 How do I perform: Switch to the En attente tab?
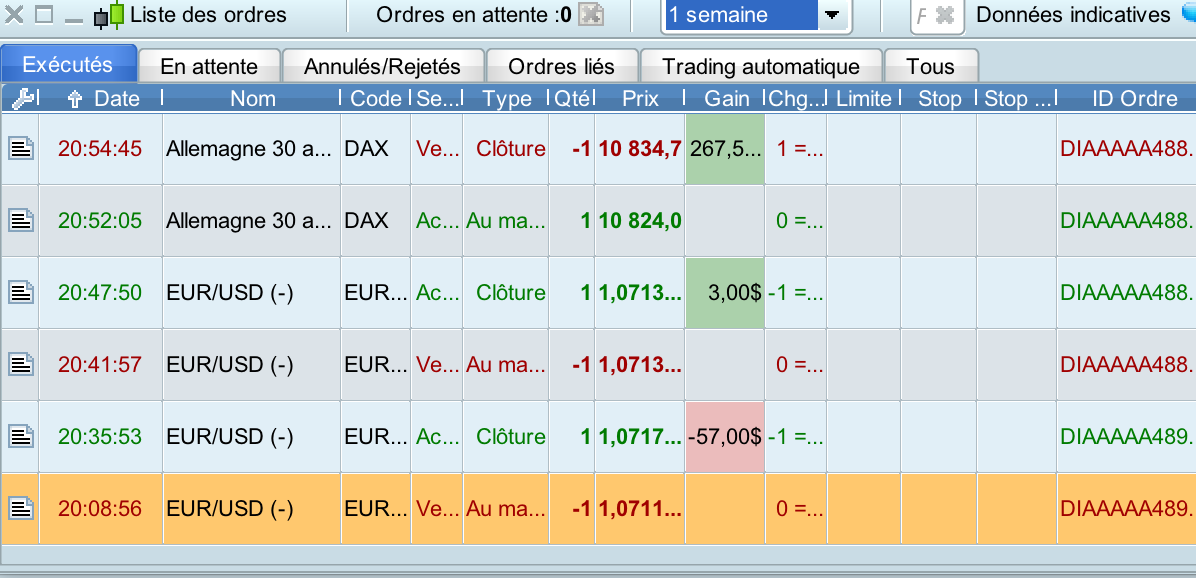(x=209, y=67)
